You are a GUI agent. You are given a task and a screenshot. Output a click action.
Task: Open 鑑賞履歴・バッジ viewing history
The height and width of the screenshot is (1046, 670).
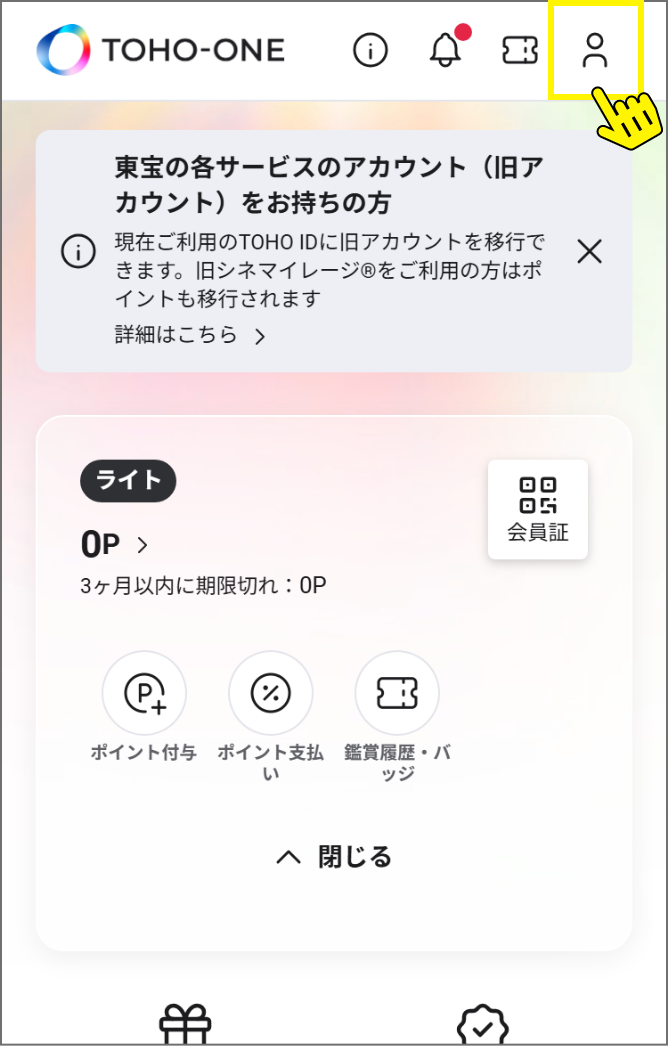[397, 694]
